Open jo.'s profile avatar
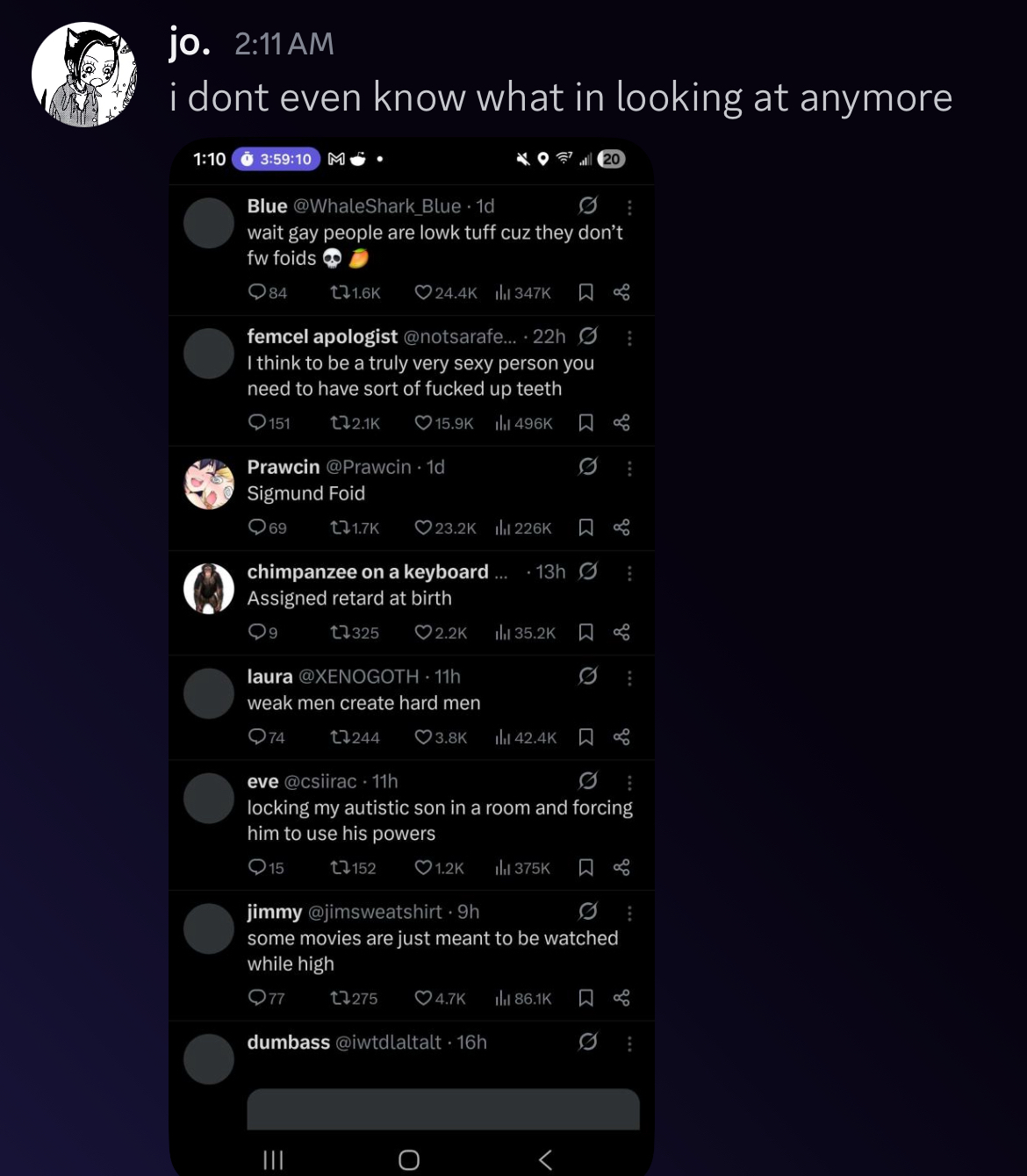The width and height of the screenshot is (1027, 1176). [84, 75]
